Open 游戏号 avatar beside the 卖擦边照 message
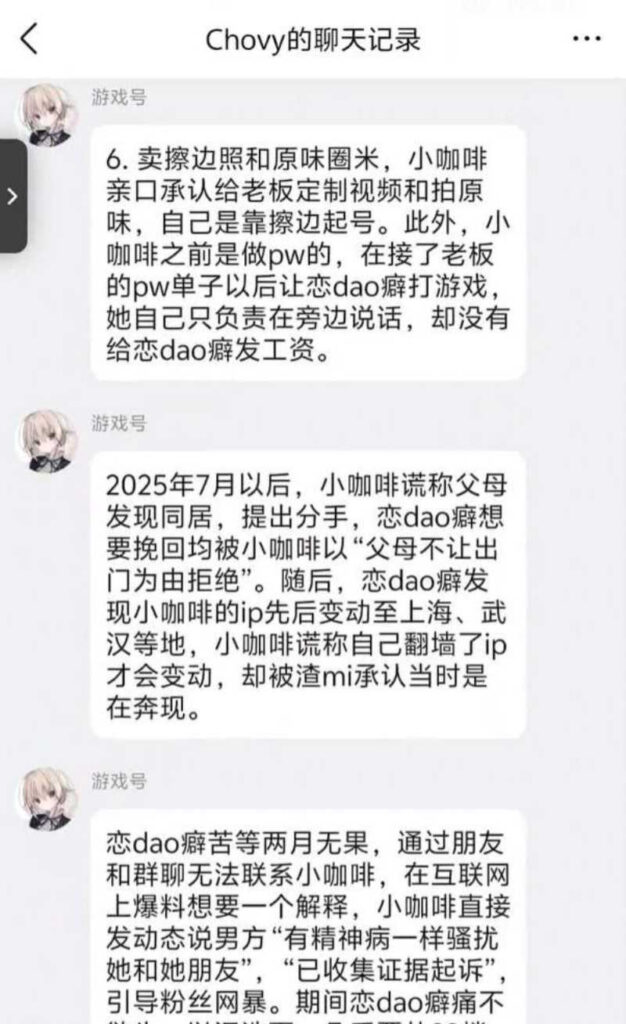 [48, 116]
